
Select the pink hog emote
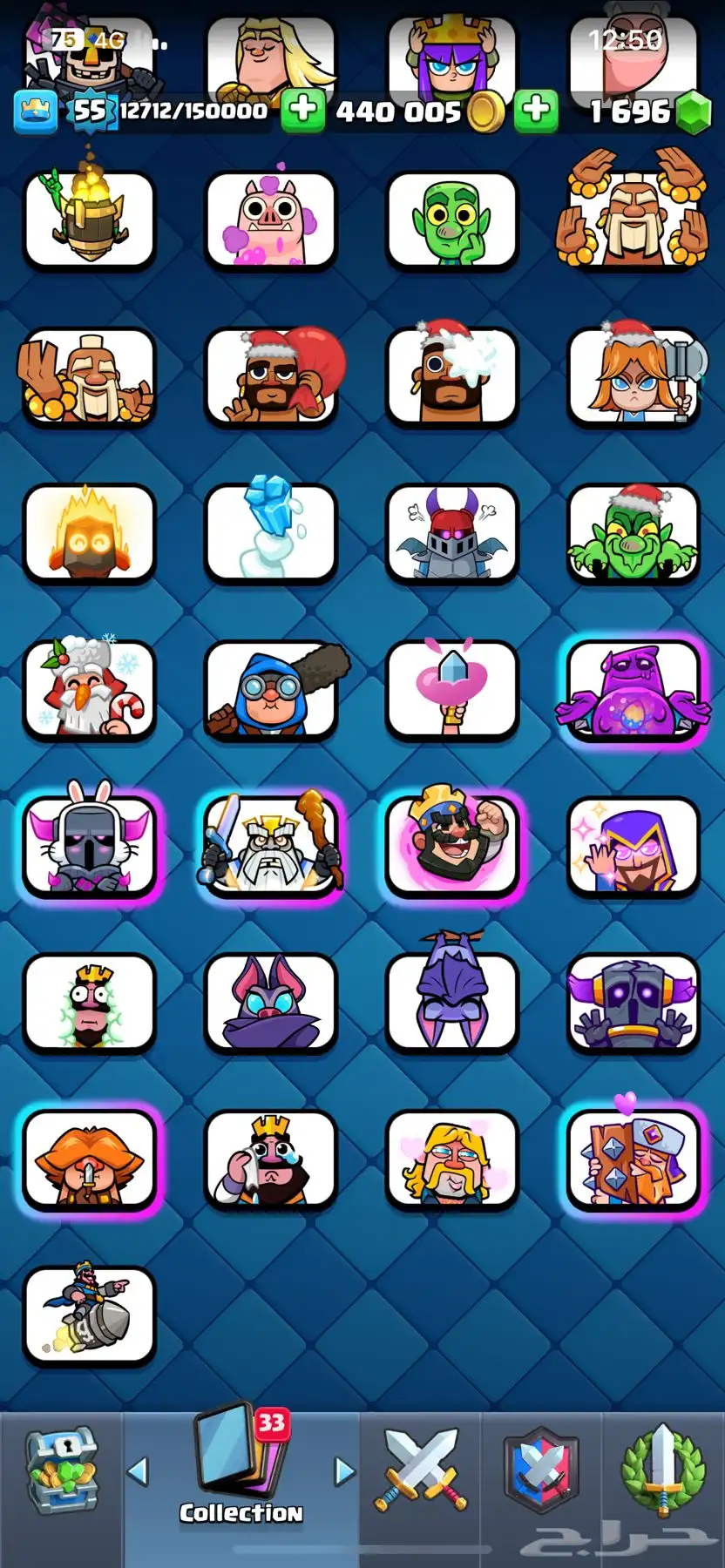click(x=270, y=220)
